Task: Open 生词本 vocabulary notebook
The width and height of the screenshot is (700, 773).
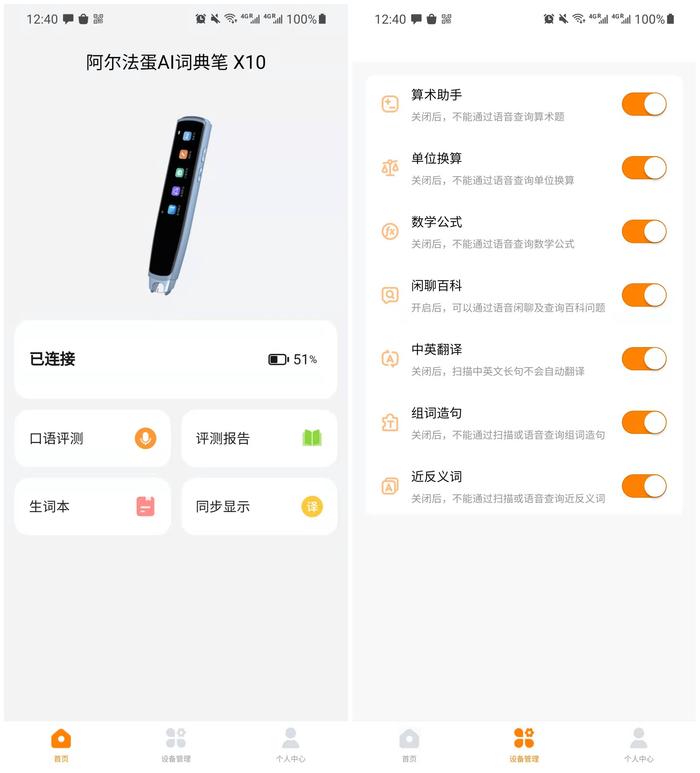Action: click(92, 506)
